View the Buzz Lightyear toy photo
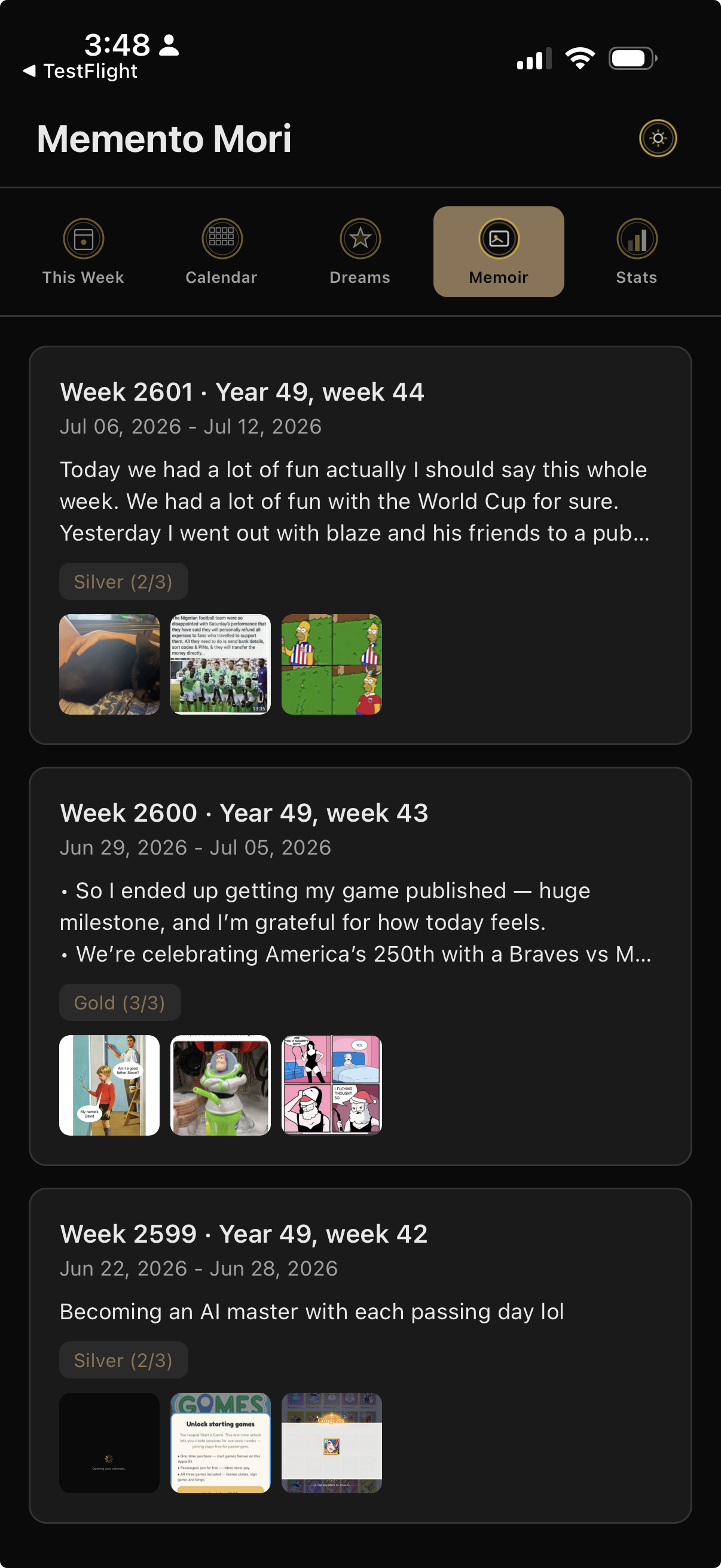This screenshot has width=721, height=1568. pyautogui.click(x=220, y=1085)
